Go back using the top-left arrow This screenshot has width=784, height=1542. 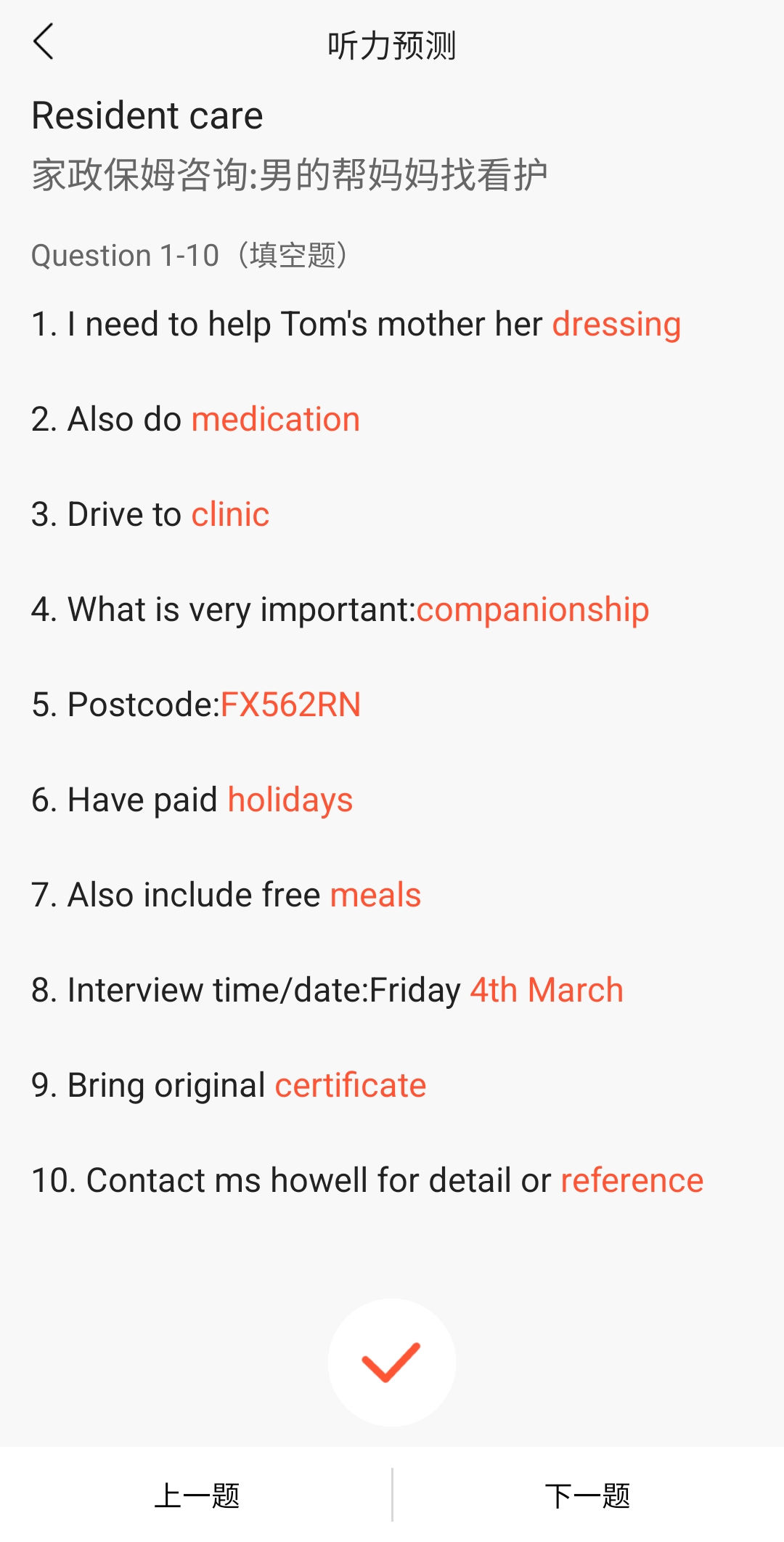[44, 41]
